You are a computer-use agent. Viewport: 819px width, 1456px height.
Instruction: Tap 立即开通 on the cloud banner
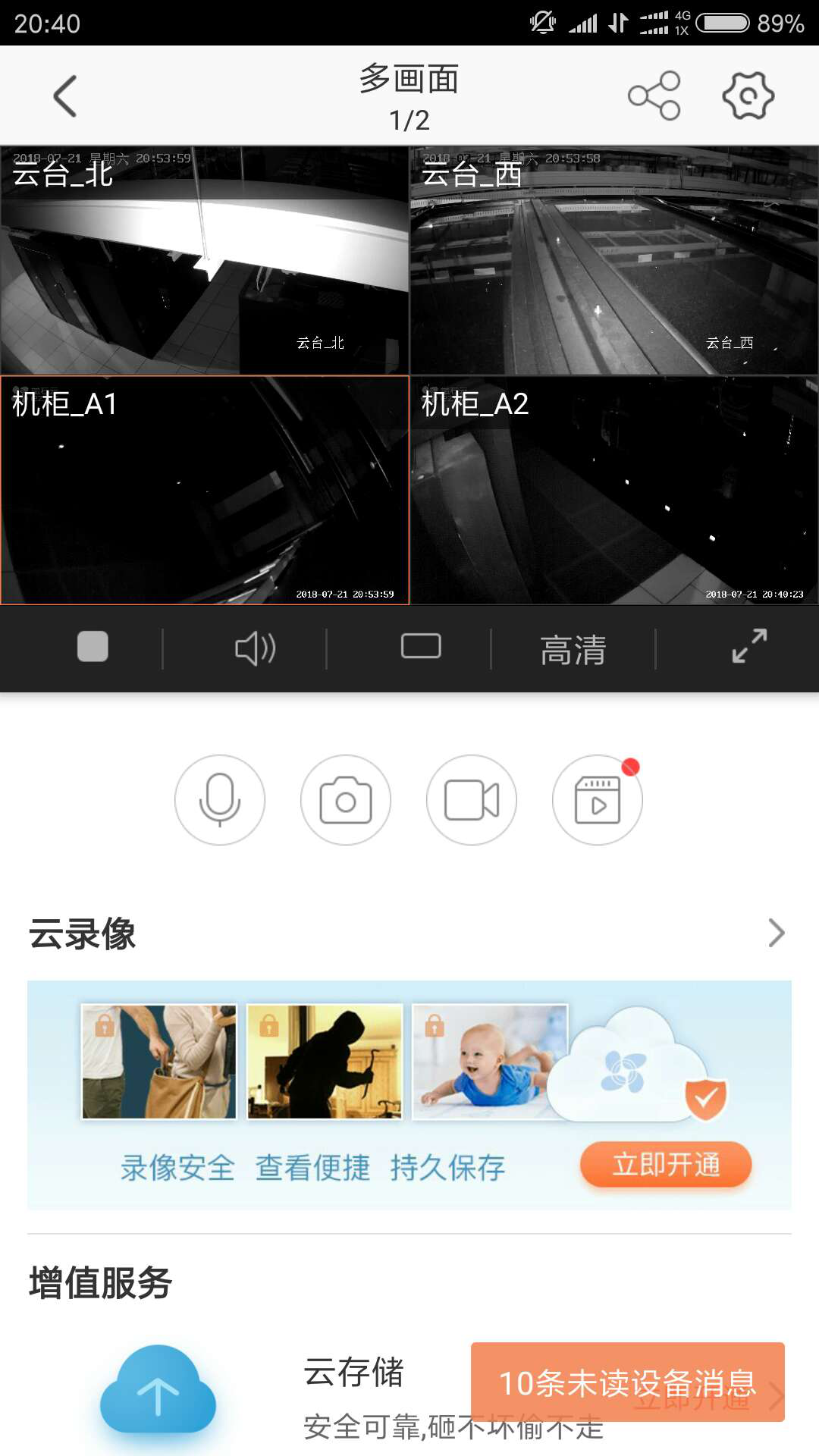[666, 1165]
